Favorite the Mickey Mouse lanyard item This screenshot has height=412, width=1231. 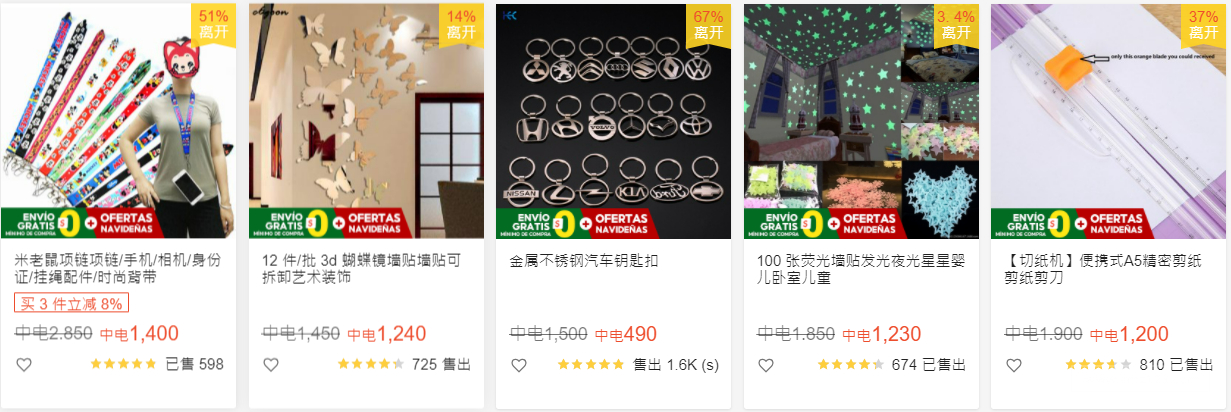pyautogui.click(x=24, y=365)
